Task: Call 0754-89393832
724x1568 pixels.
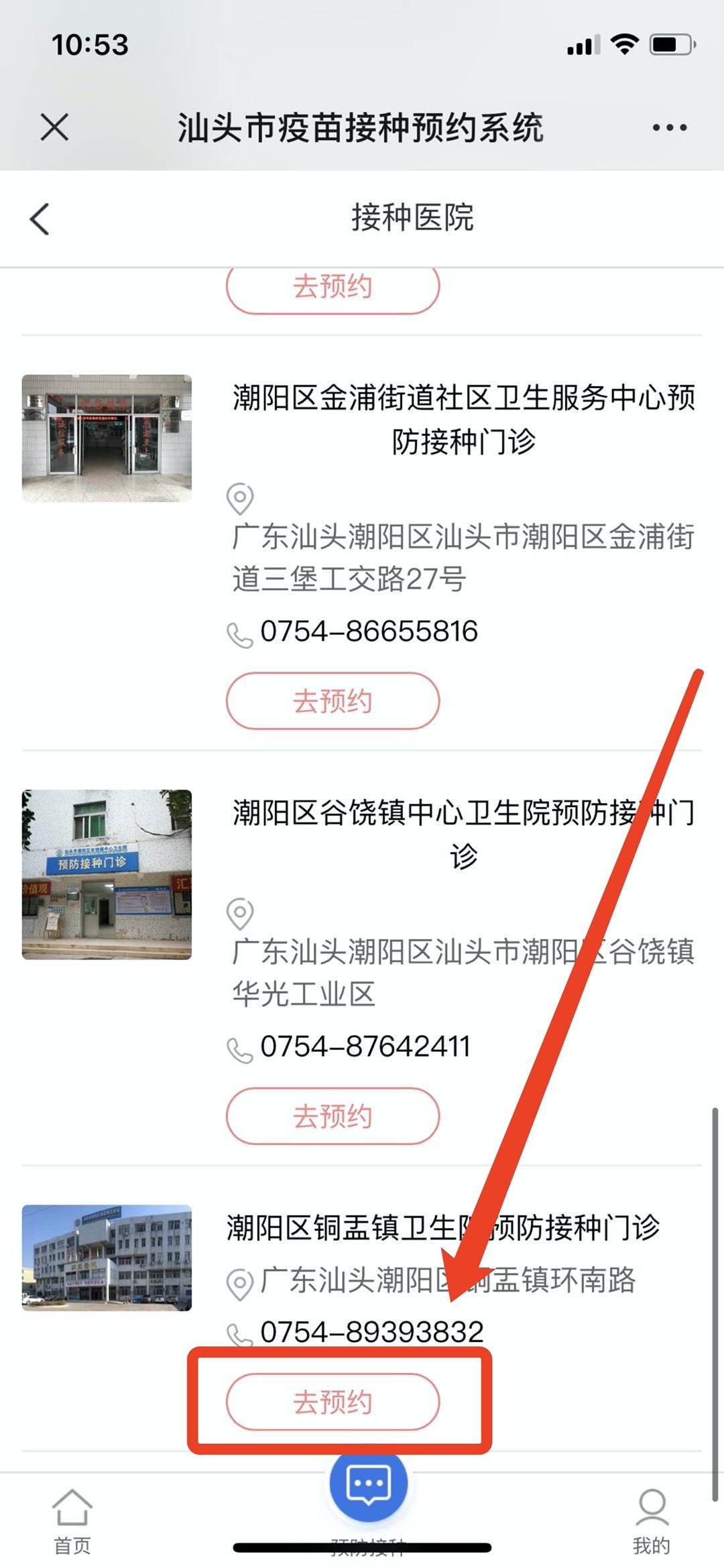Action: (371, 1331)
